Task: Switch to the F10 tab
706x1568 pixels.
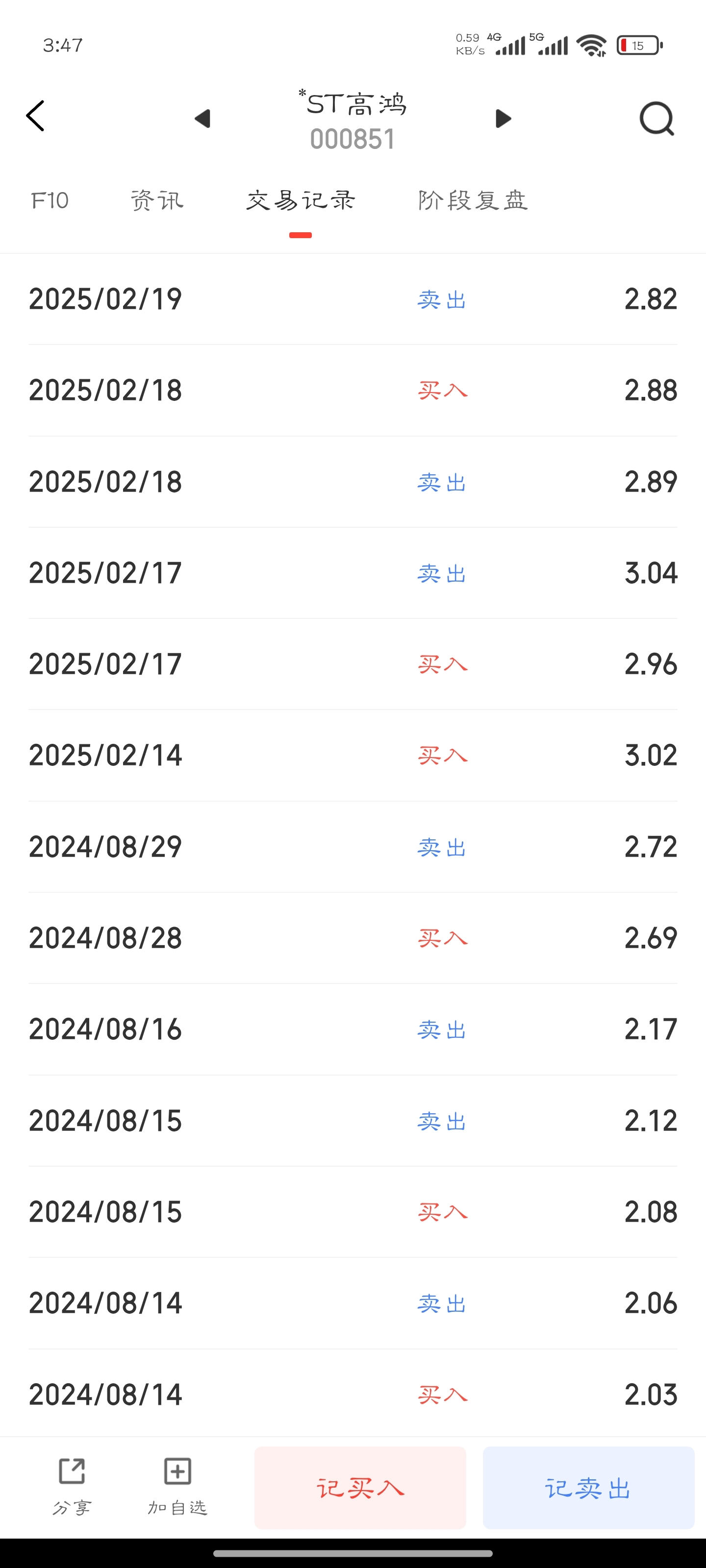Action: (x=50, y=200)
